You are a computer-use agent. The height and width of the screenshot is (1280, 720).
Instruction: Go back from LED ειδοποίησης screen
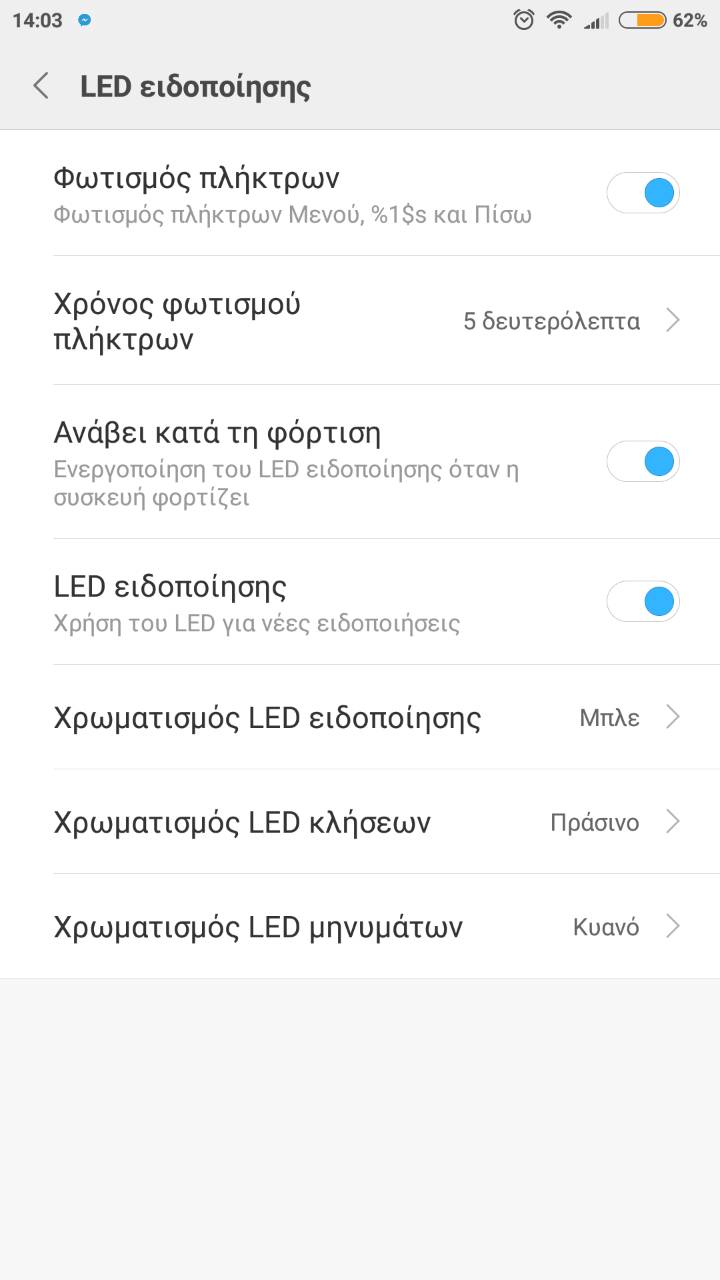[41, 86]
